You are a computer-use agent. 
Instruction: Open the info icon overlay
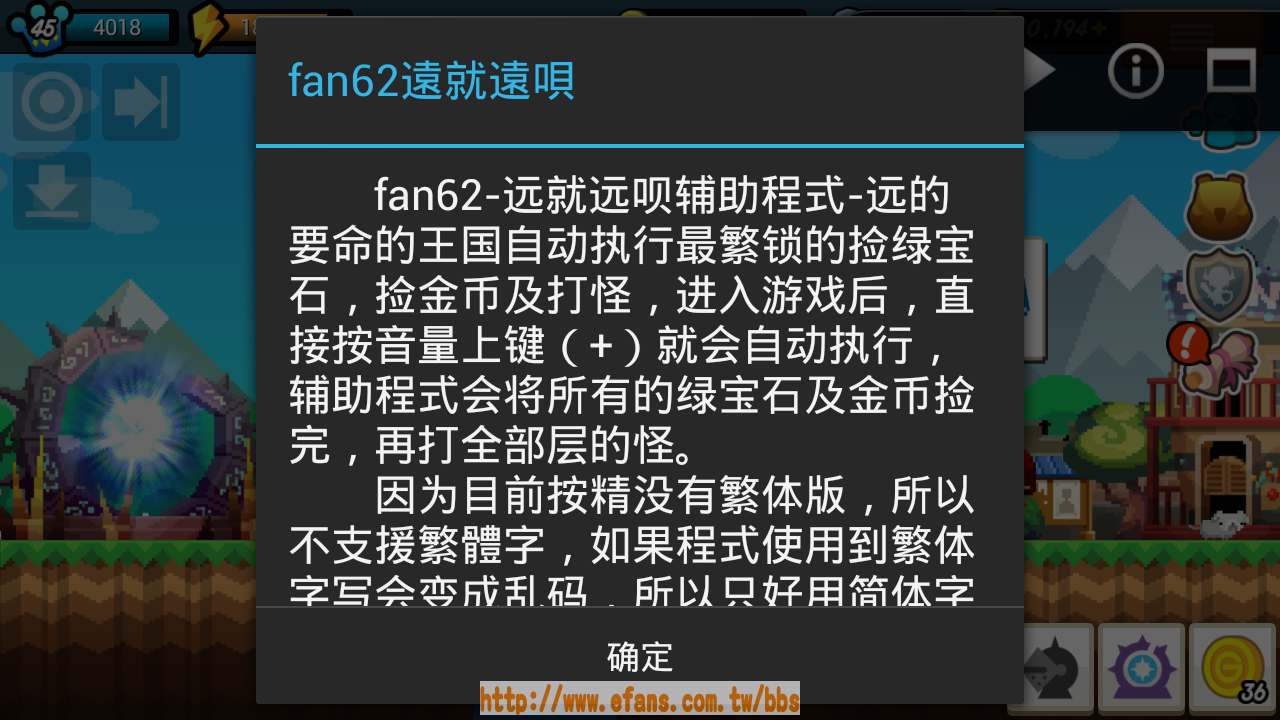[1135, 71]
